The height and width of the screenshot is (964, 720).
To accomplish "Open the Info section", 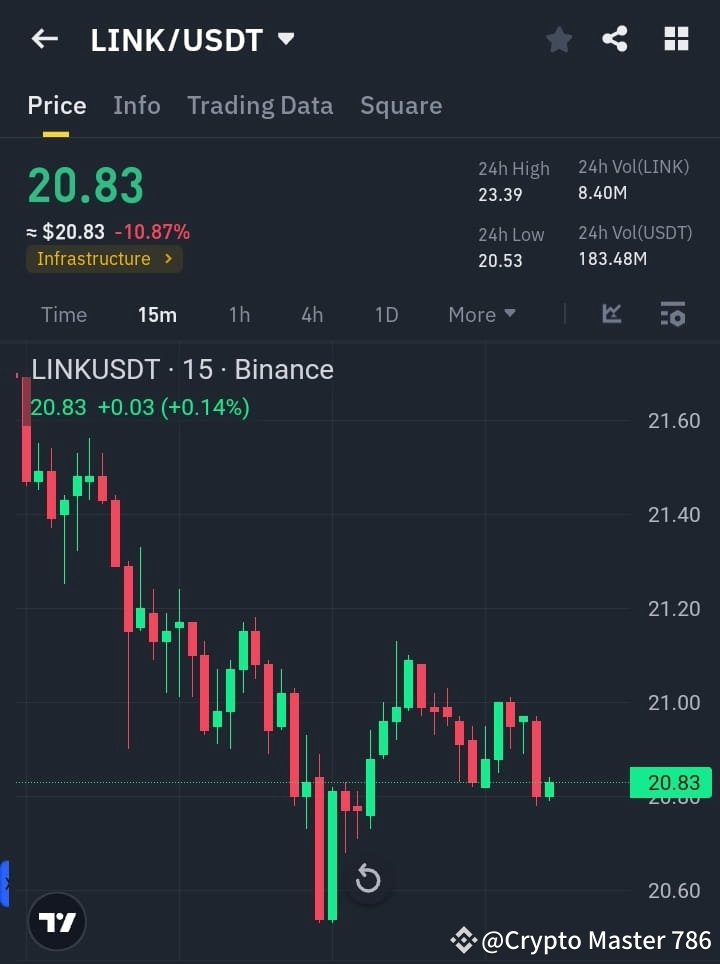I will (x=137, y=105).
